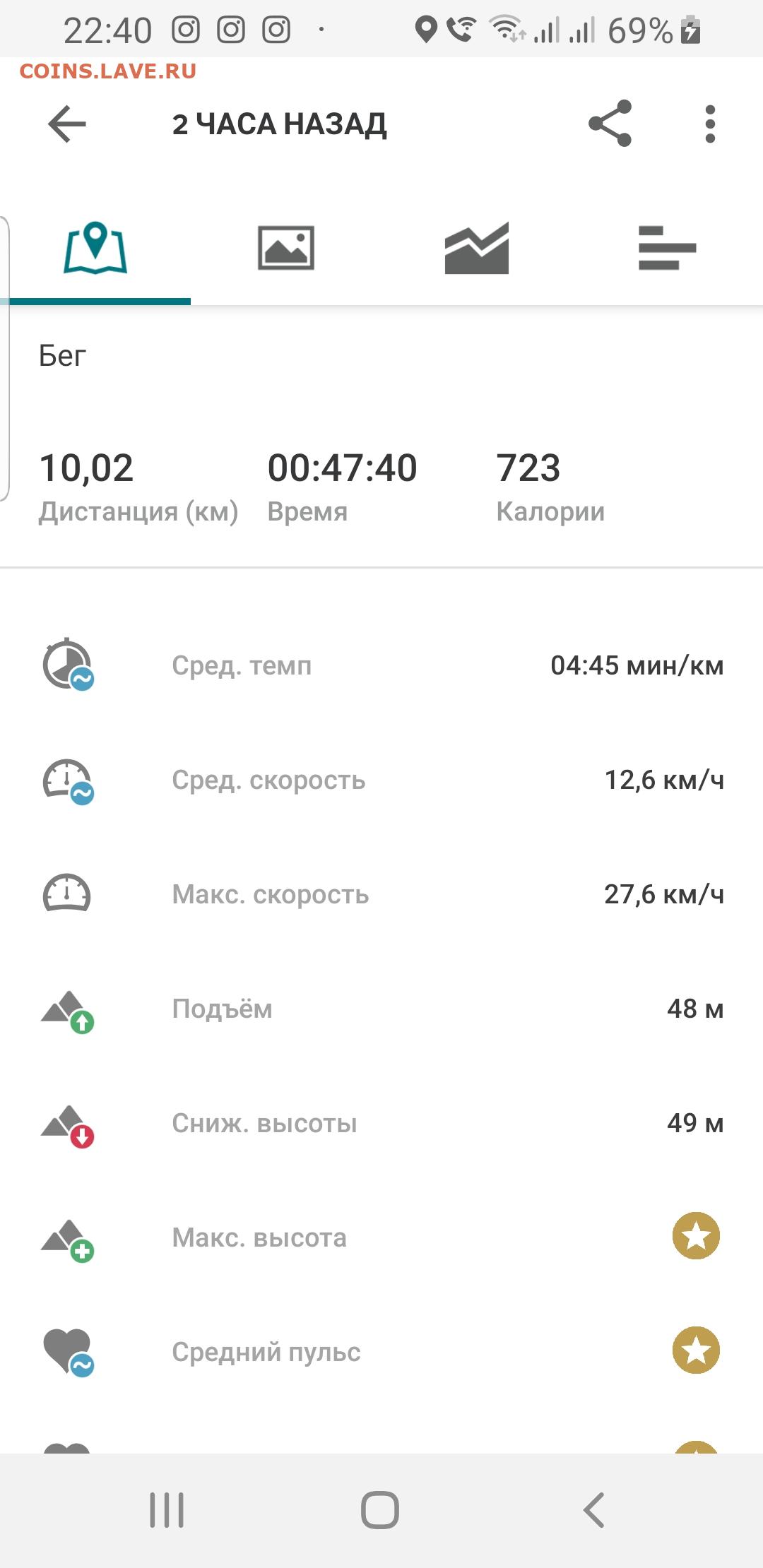Screen dimensions: 763x1568
Task: Open the laps bars tab
Action: tap(668, 248)
